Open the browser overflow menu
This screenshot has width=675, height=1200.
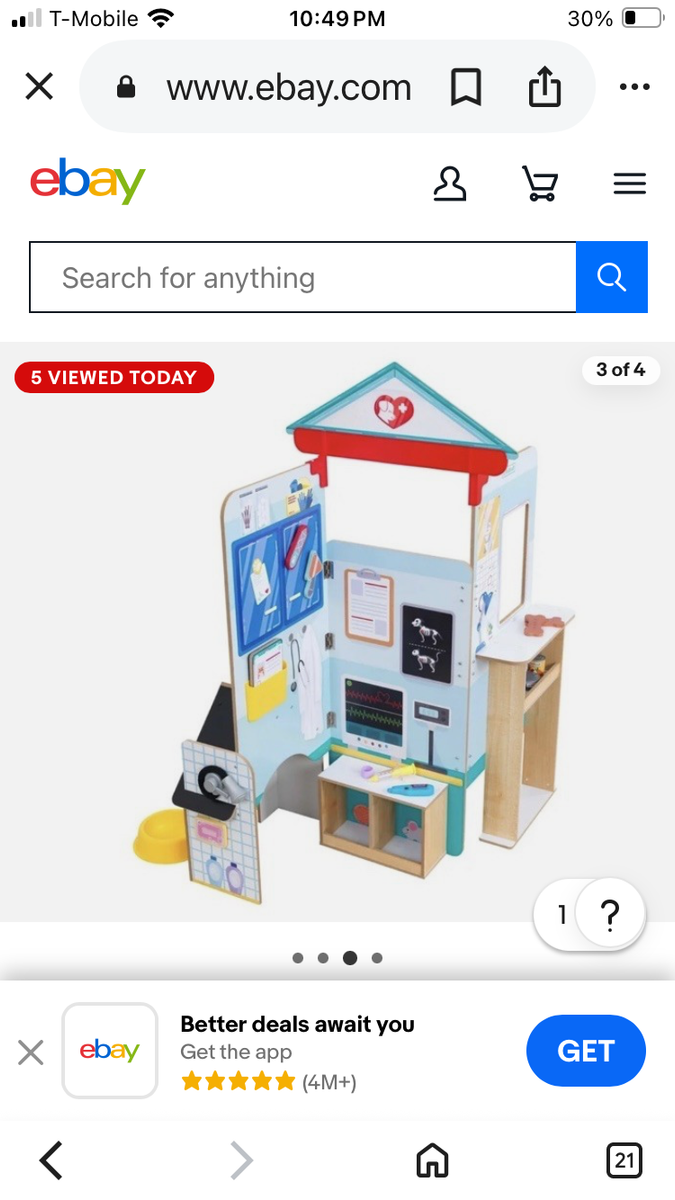(634, 88)
